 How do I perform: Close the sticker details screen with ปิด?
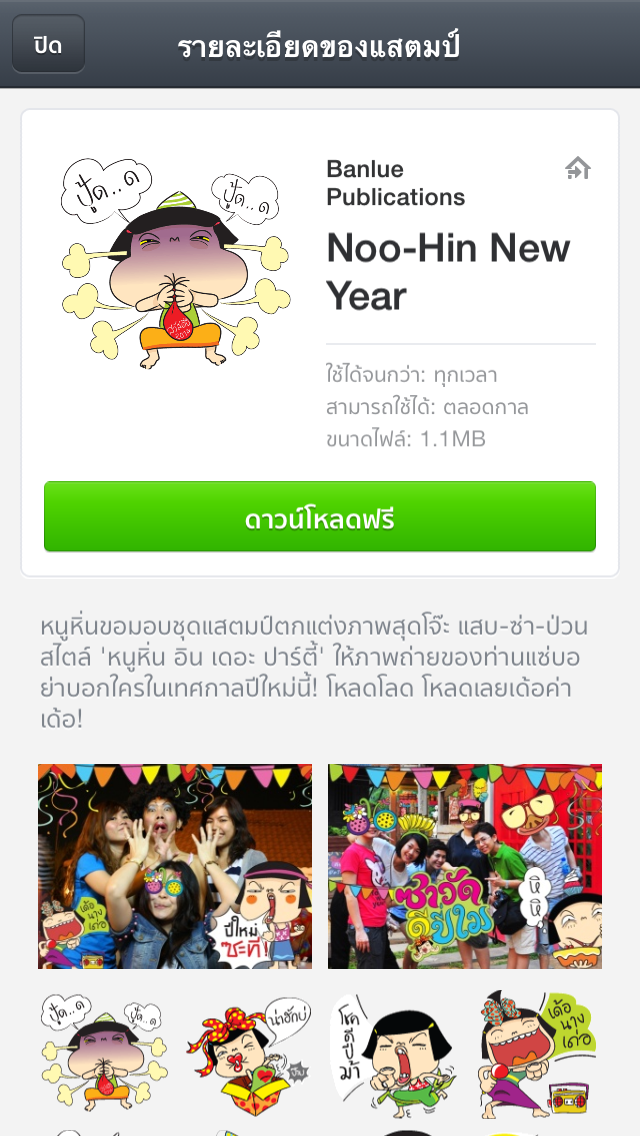pyautogui.click(x=48, y=45)
